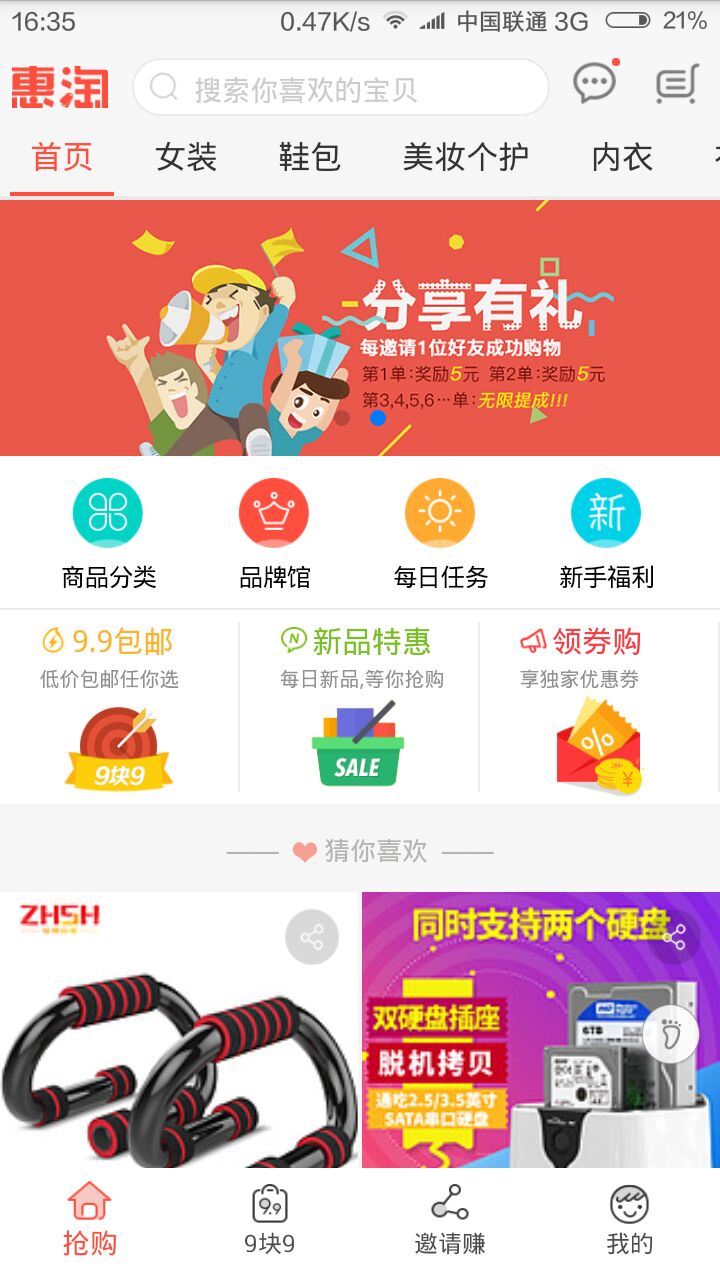Open the 领券购 coupon card
The image size is (720, 1280).
[x=599, y=707]
